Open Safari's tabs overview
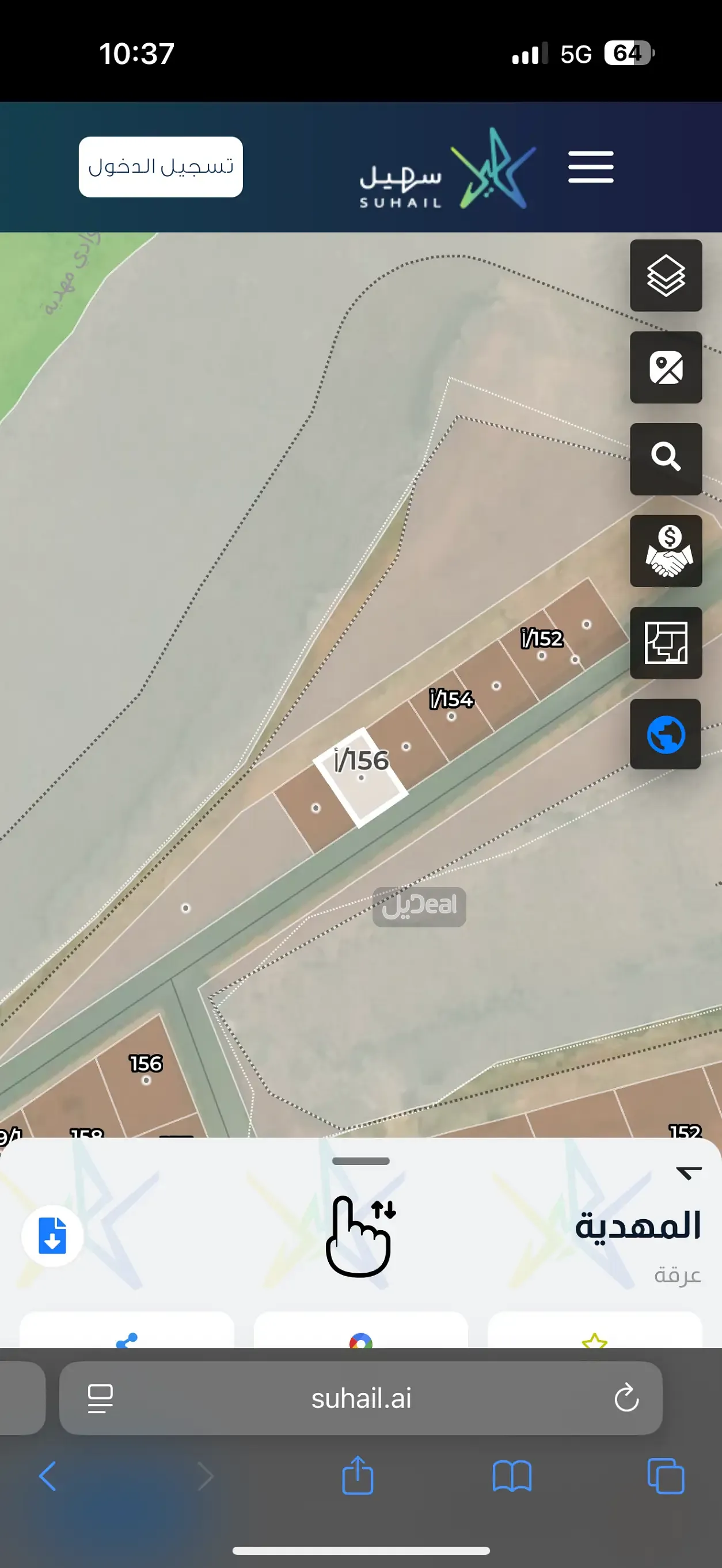The height and width of the screenshot is (1568, 722). point(666,1476)
